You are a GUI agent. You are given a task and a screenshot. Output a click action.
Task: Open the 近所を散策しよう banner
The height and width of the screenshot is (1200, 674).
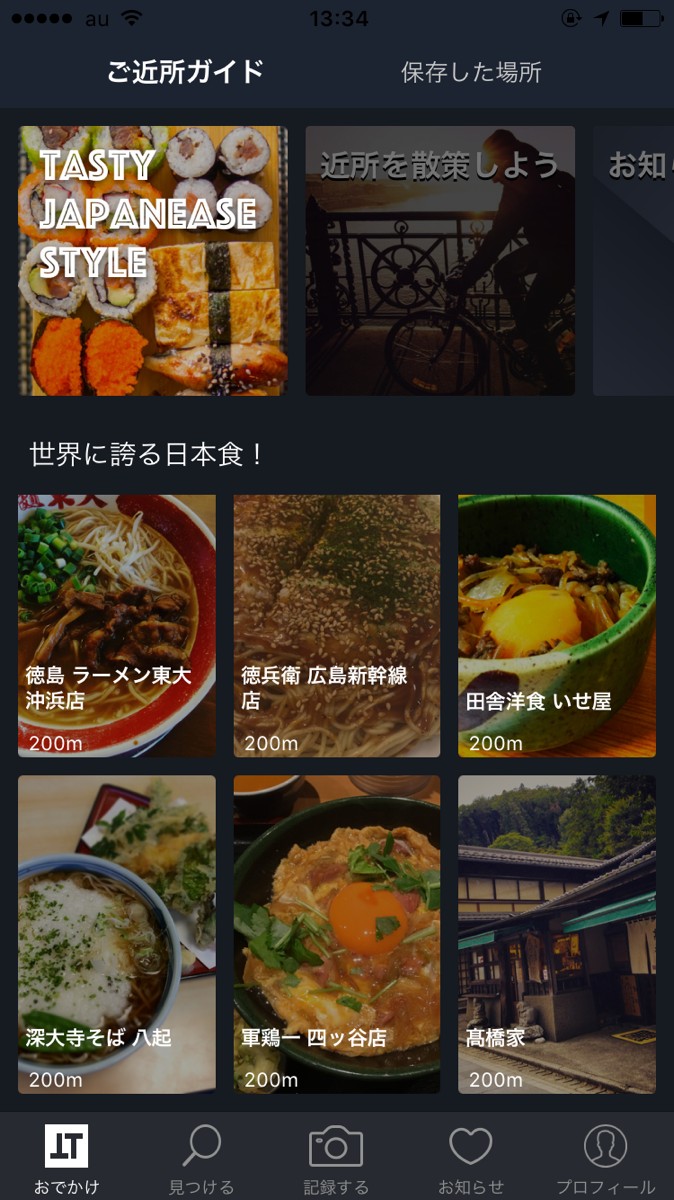[440, 261]
